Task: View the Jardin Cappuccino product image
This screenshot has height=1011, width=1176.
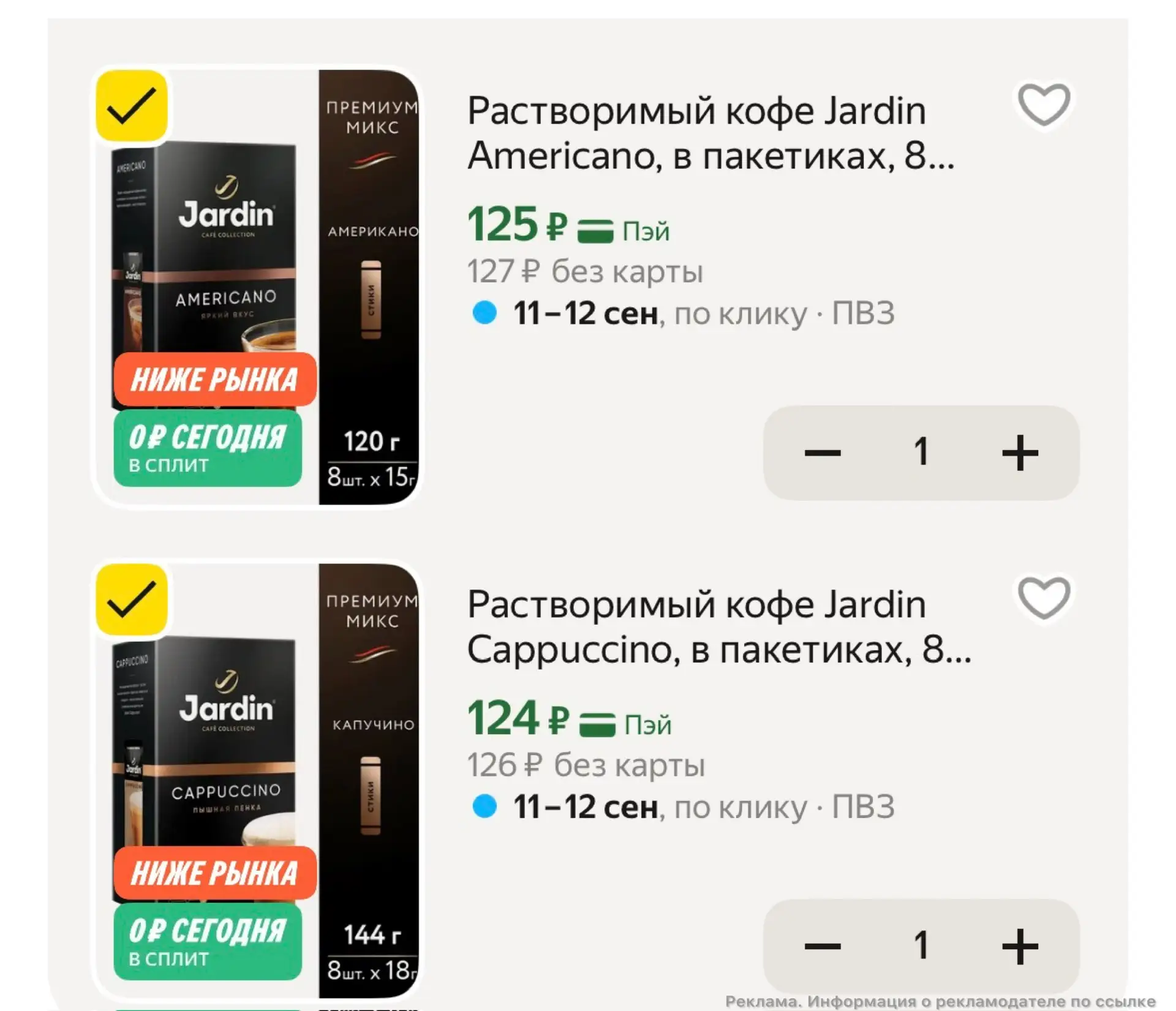Action: coord(257,780)
